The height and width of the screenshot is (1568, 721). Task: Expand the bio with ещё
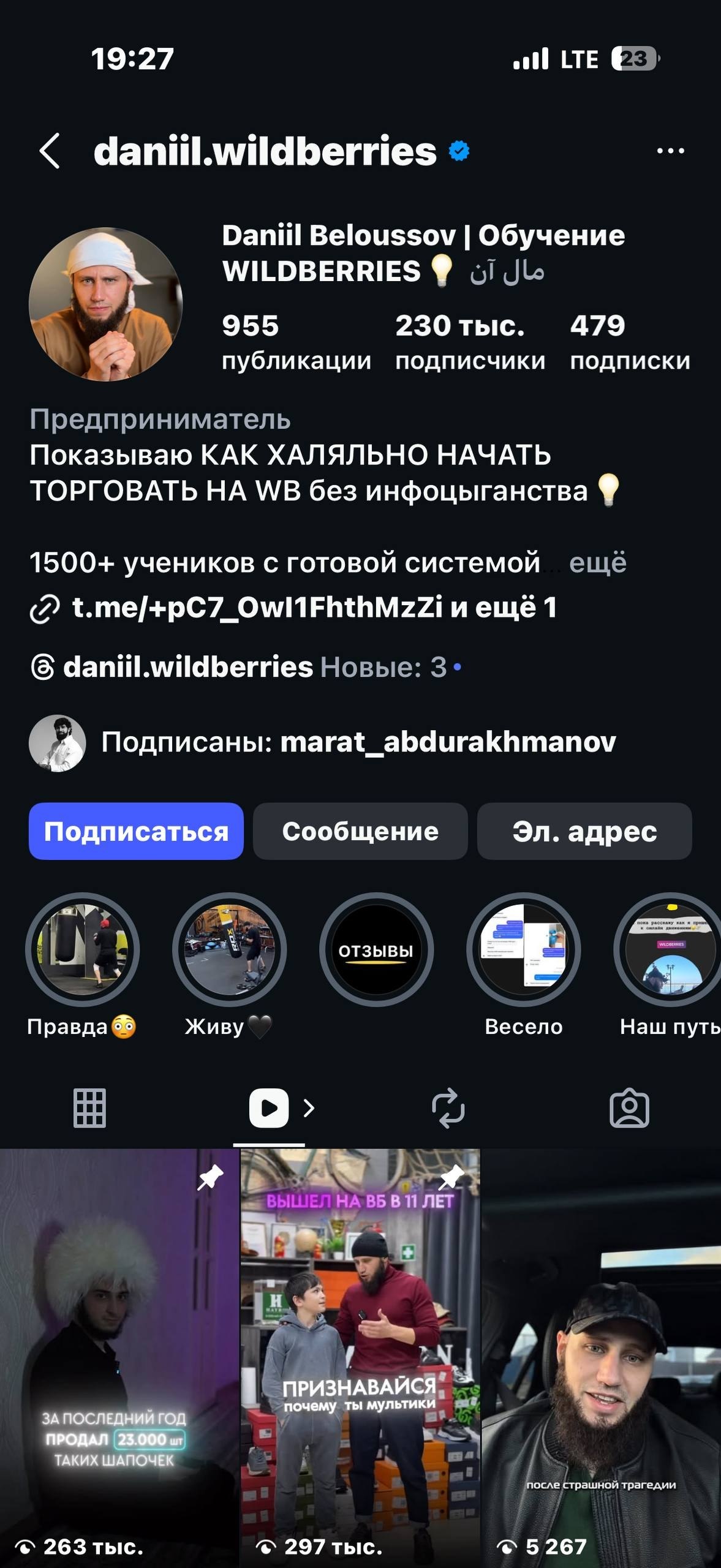point(597,563)
